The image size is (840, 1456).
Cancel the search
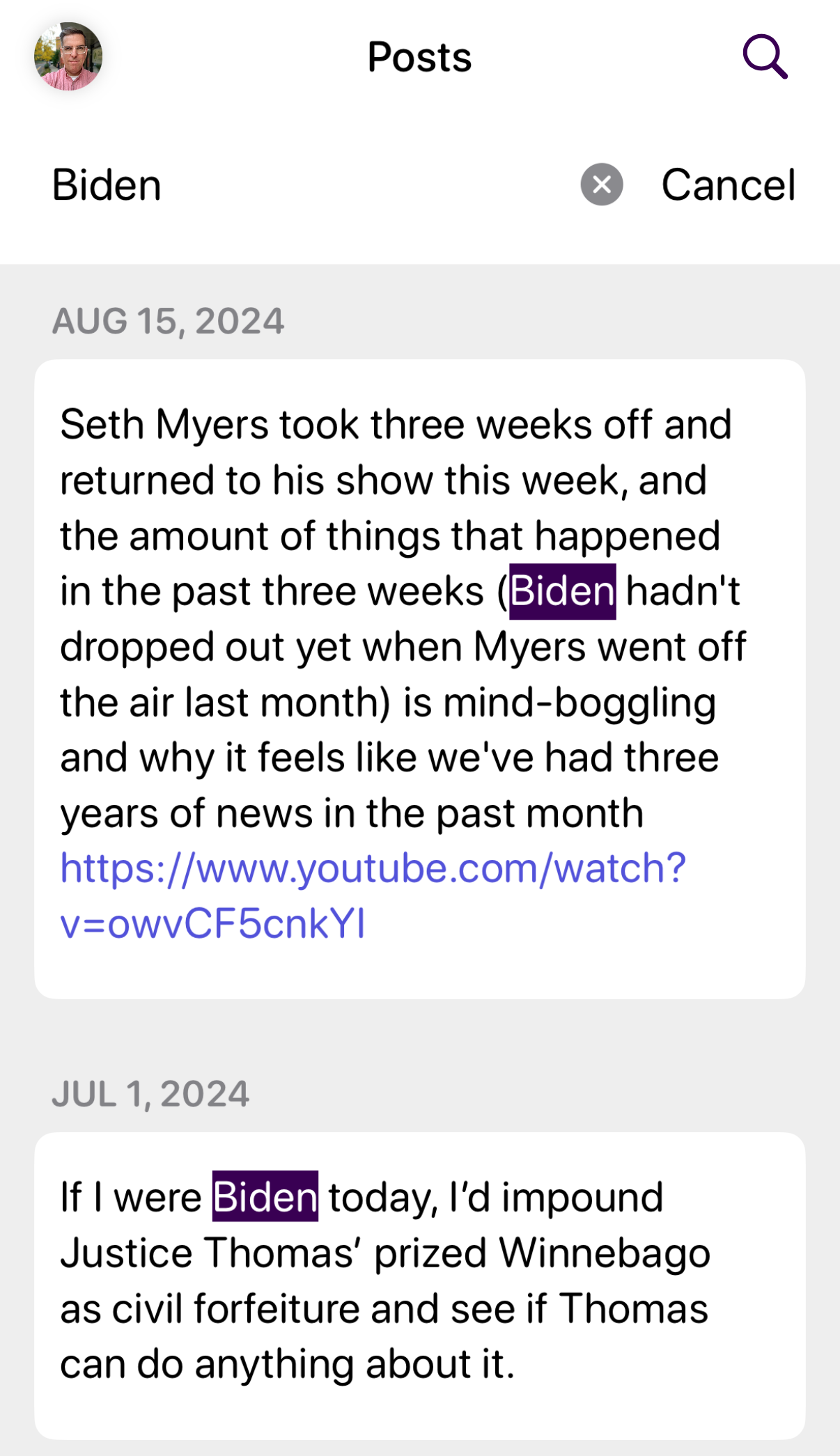(728, 185)
